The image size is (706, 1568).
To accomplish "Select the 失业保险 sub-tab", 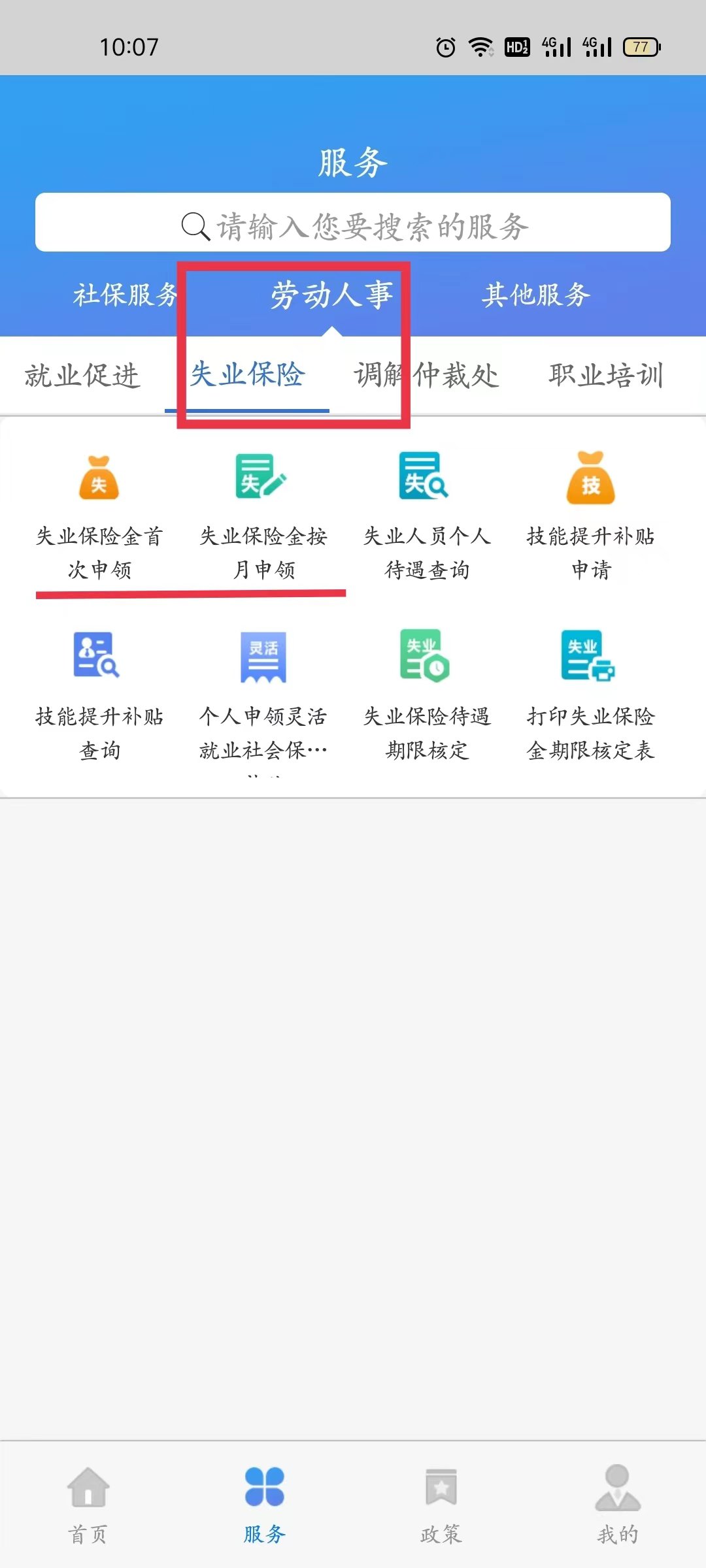I will (247, 374).
